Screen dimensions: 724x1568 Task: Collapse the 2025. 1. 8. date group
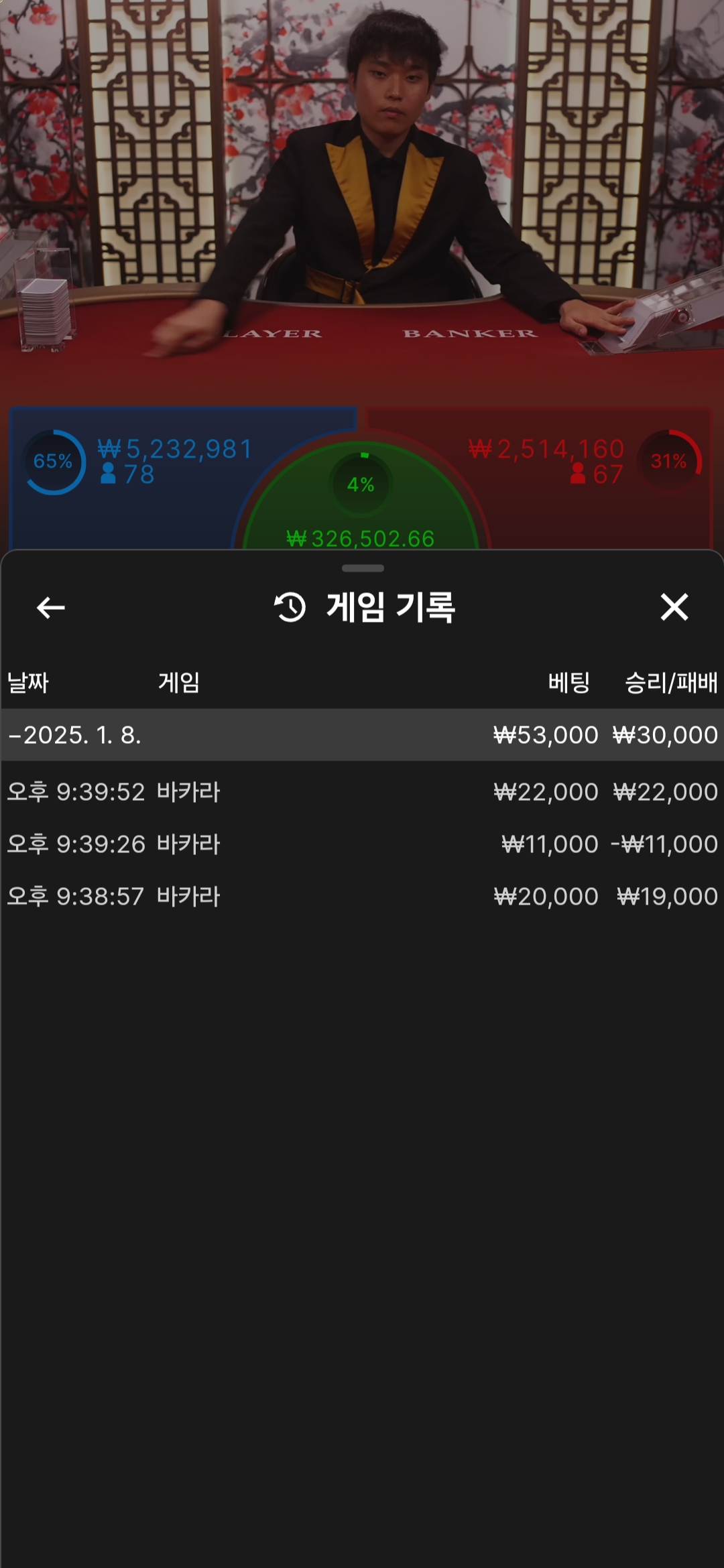pos(362,735)
